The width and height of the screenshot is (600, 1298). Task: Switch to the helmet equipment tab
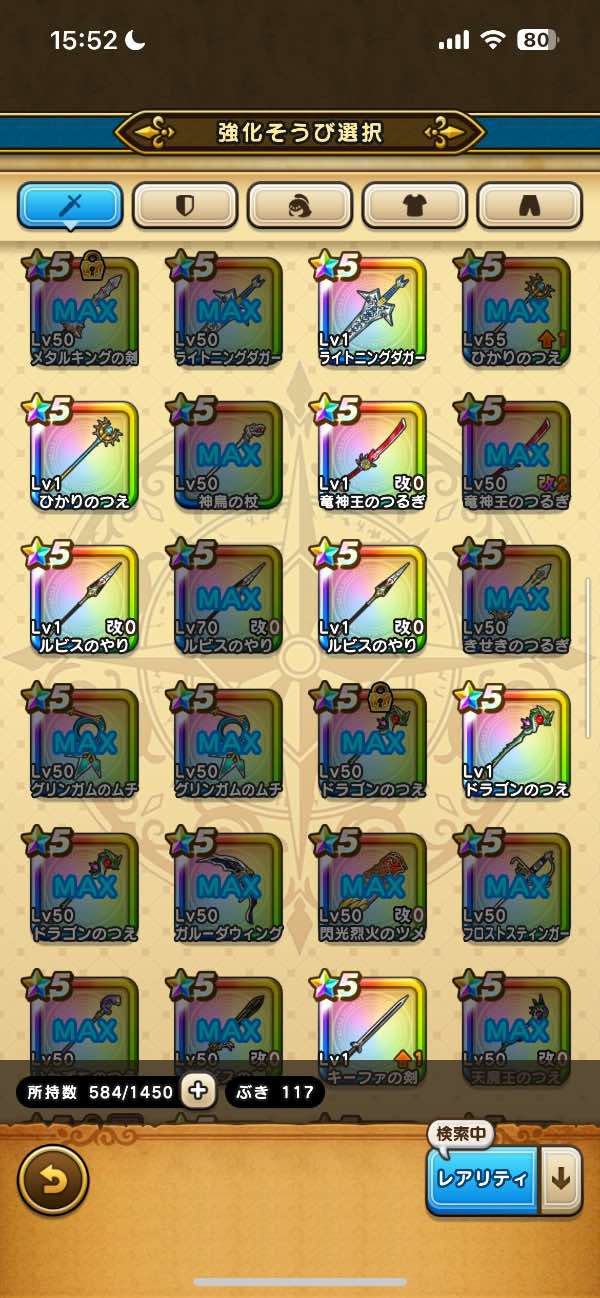300,206
